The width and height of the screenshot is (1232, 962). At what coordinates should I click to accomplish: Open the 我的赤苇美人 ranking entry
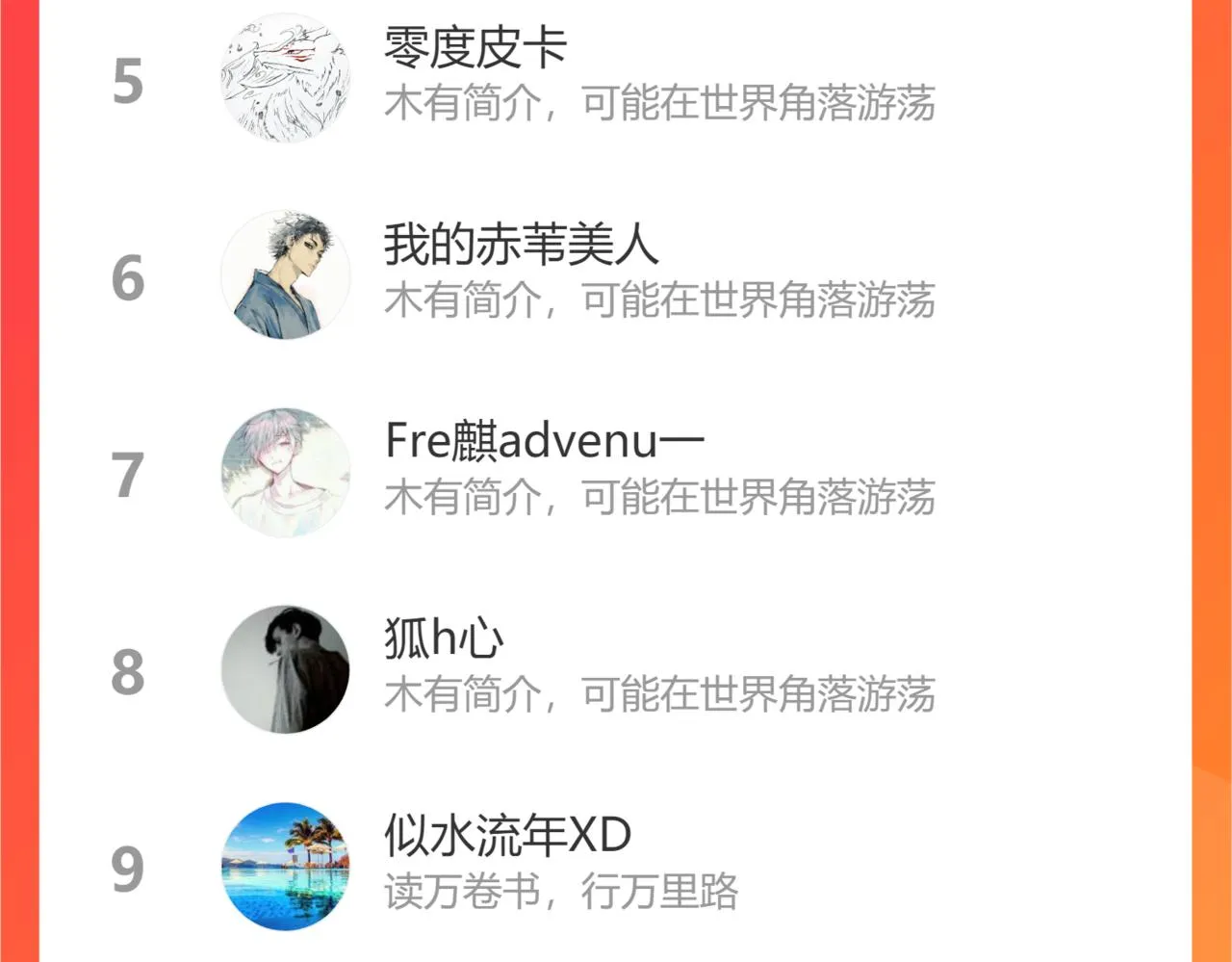pyautogui.click(x=616, y=275)
